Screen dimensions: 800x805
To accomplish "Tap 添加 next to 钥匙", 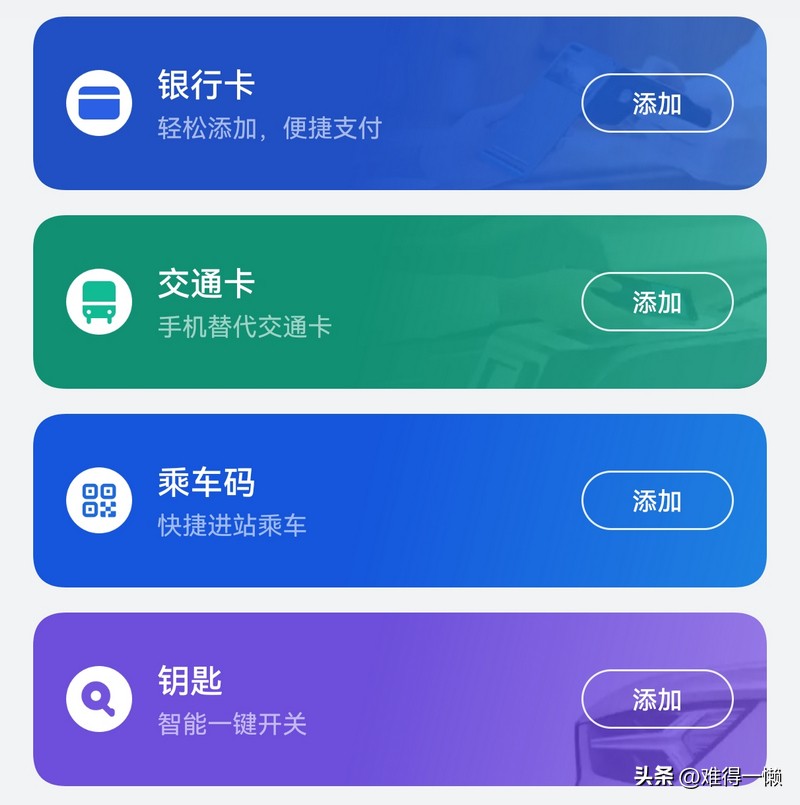I will [x=657, y=699].
